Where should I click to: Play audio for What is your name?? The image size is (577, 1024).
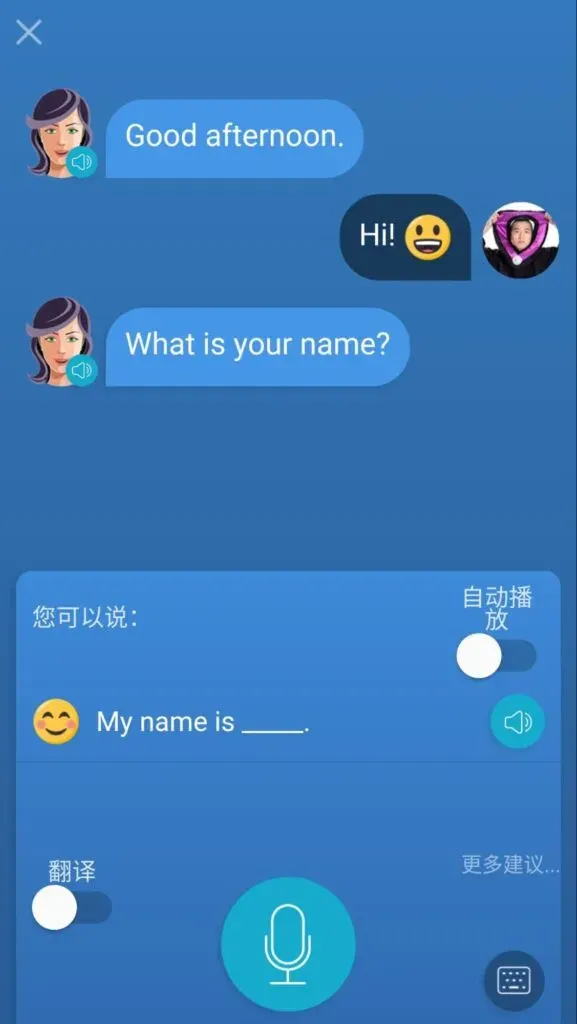(x=82, y=370)
